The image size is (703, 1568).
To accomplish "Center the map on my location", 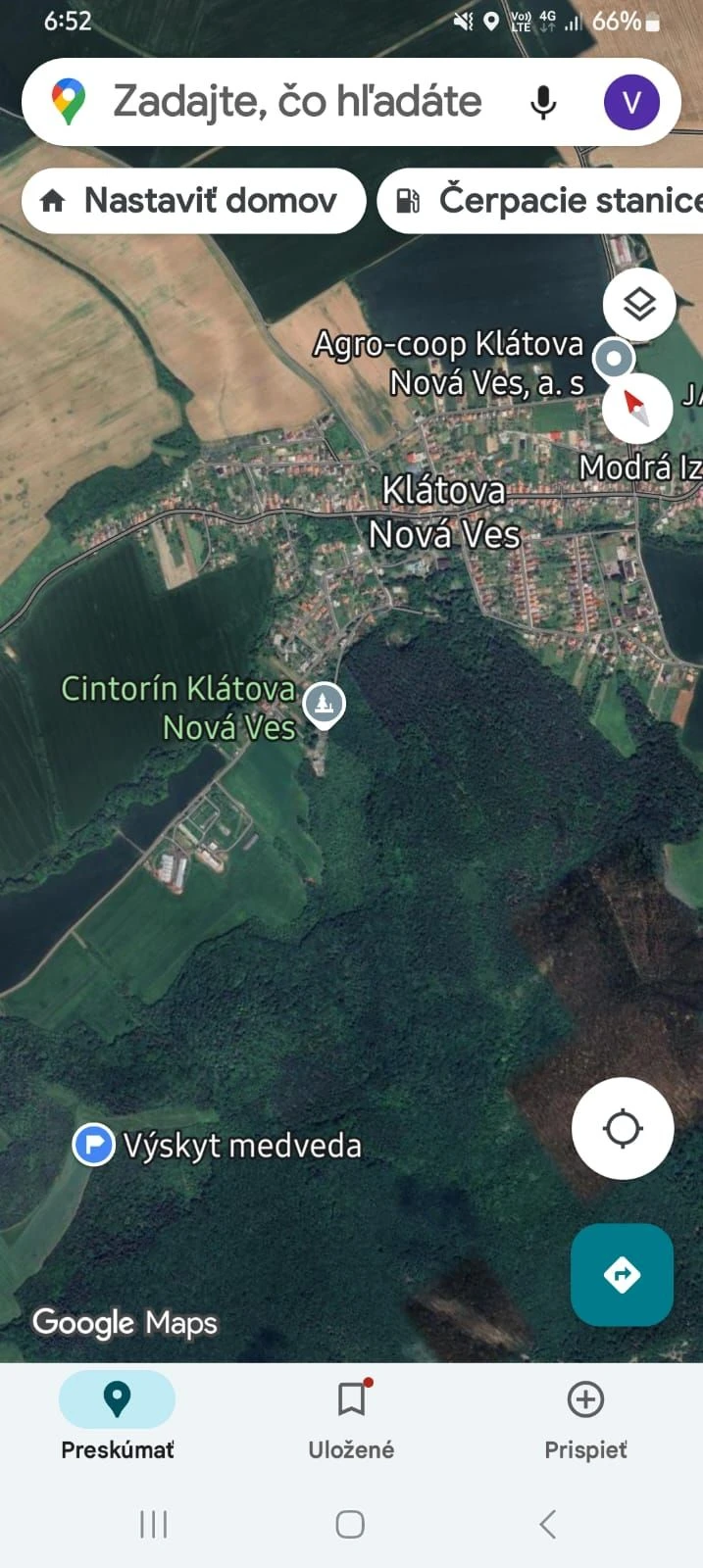I will 623,1128.
